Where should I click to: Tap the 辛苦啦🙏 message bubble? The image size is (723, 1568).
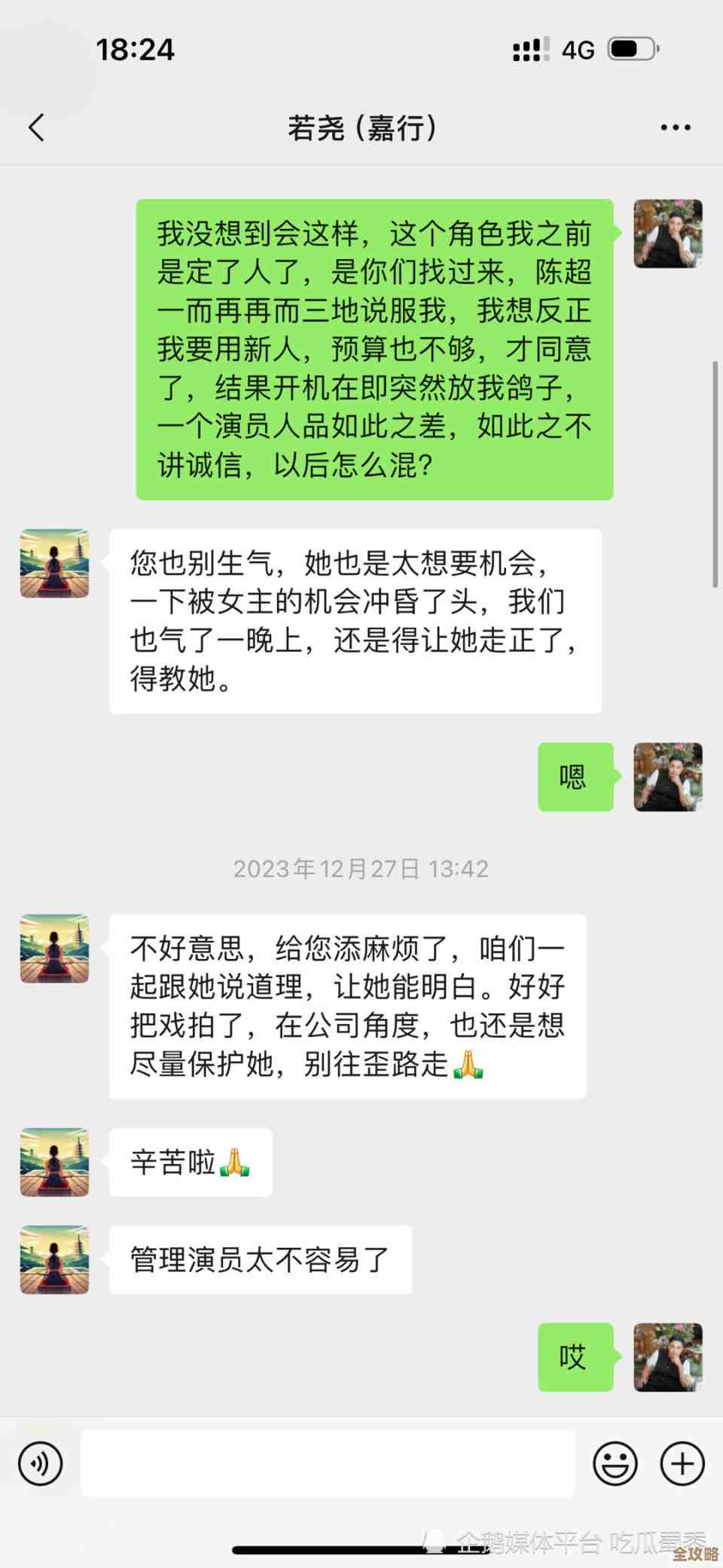click(x=190, y=1163)
